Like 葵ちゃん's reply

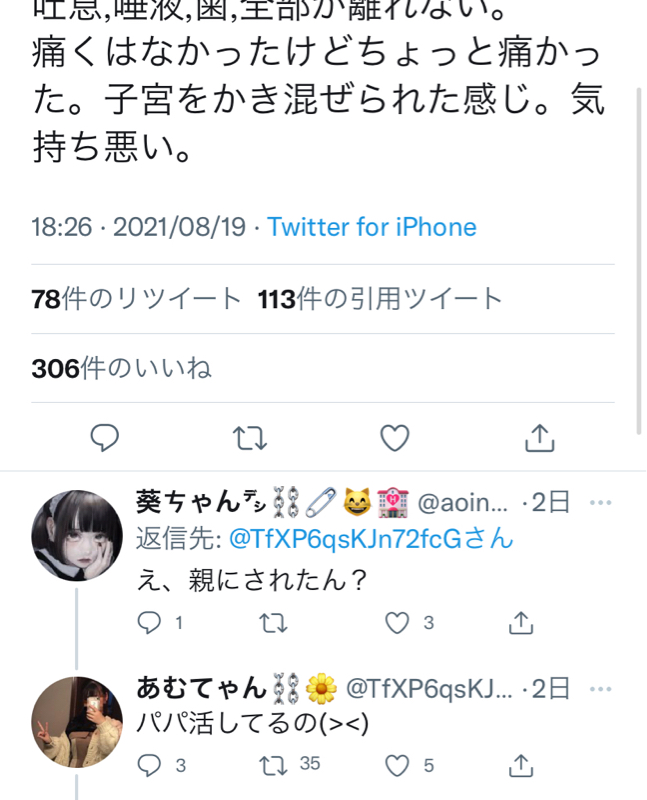[x=398, y=623]
